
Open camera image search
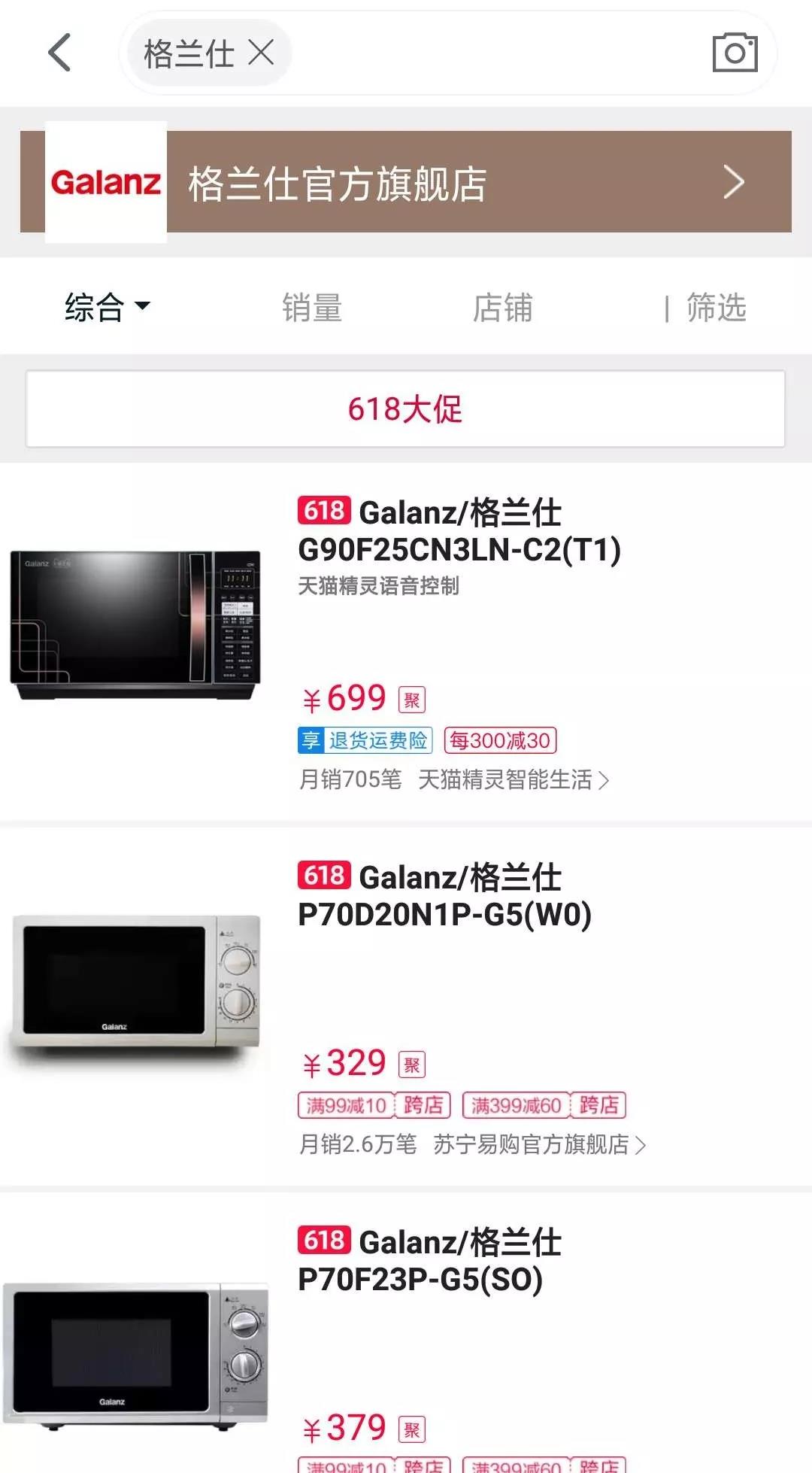(x=735, y=53)
